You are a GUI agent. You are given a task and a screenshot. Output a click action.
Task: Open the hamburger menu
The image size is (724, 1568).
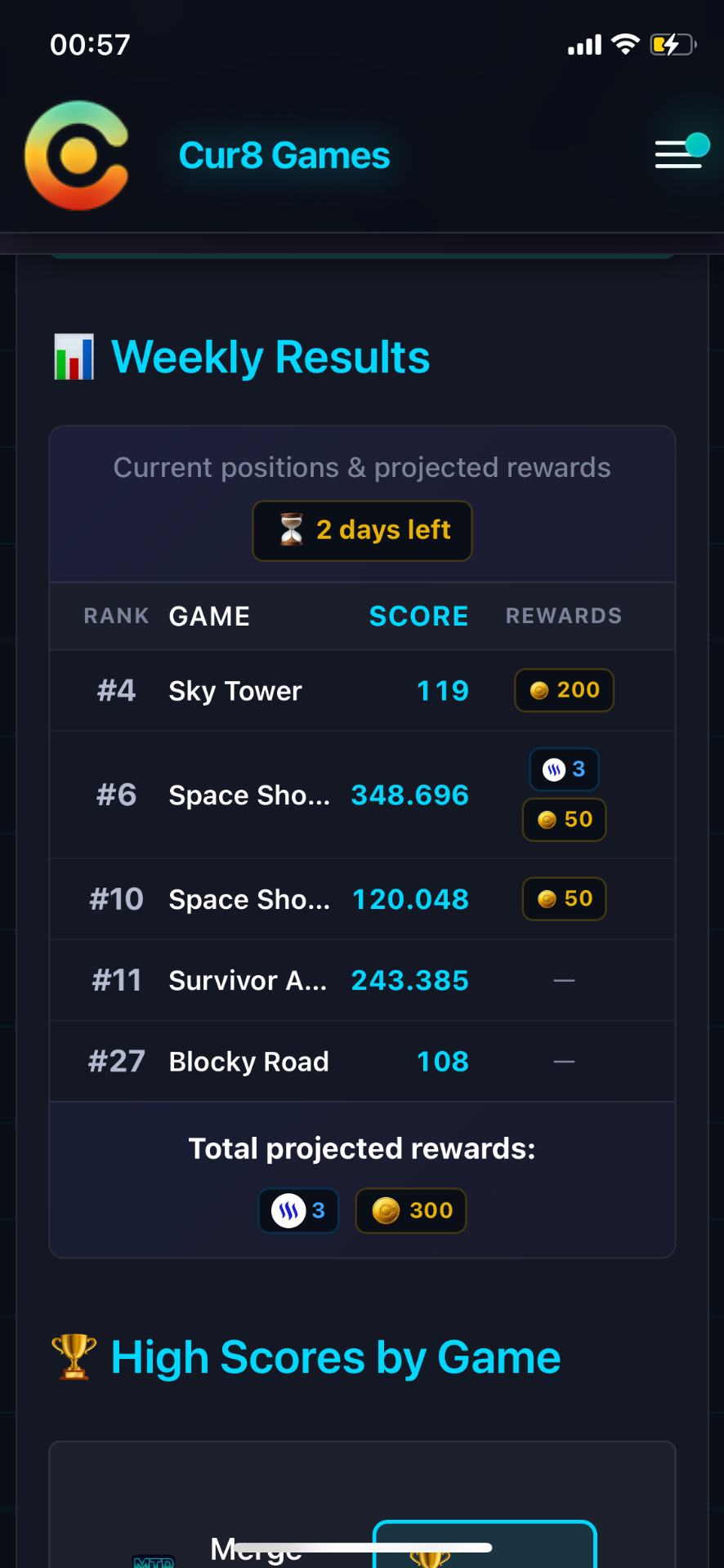(x=678, y=154)
